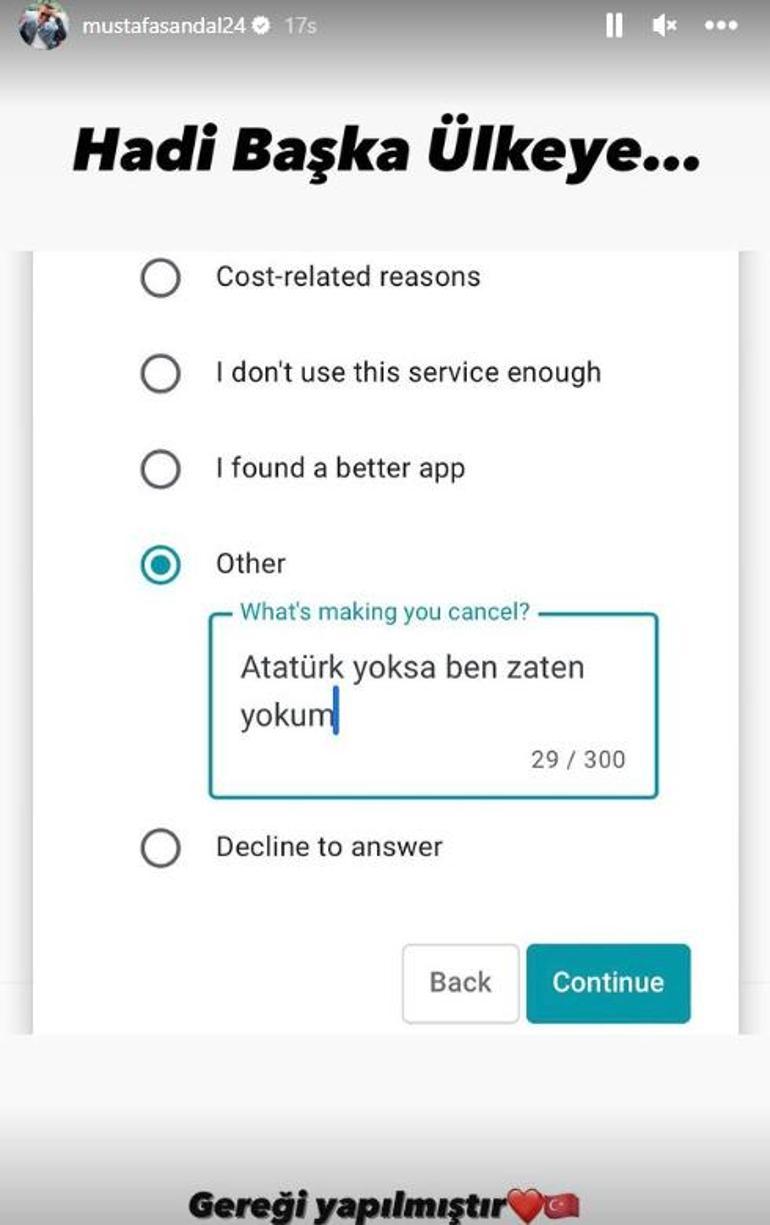Open mustafasandal24's profile from the username
This screenshot has height=1225, width=770.
pos(164,26)
